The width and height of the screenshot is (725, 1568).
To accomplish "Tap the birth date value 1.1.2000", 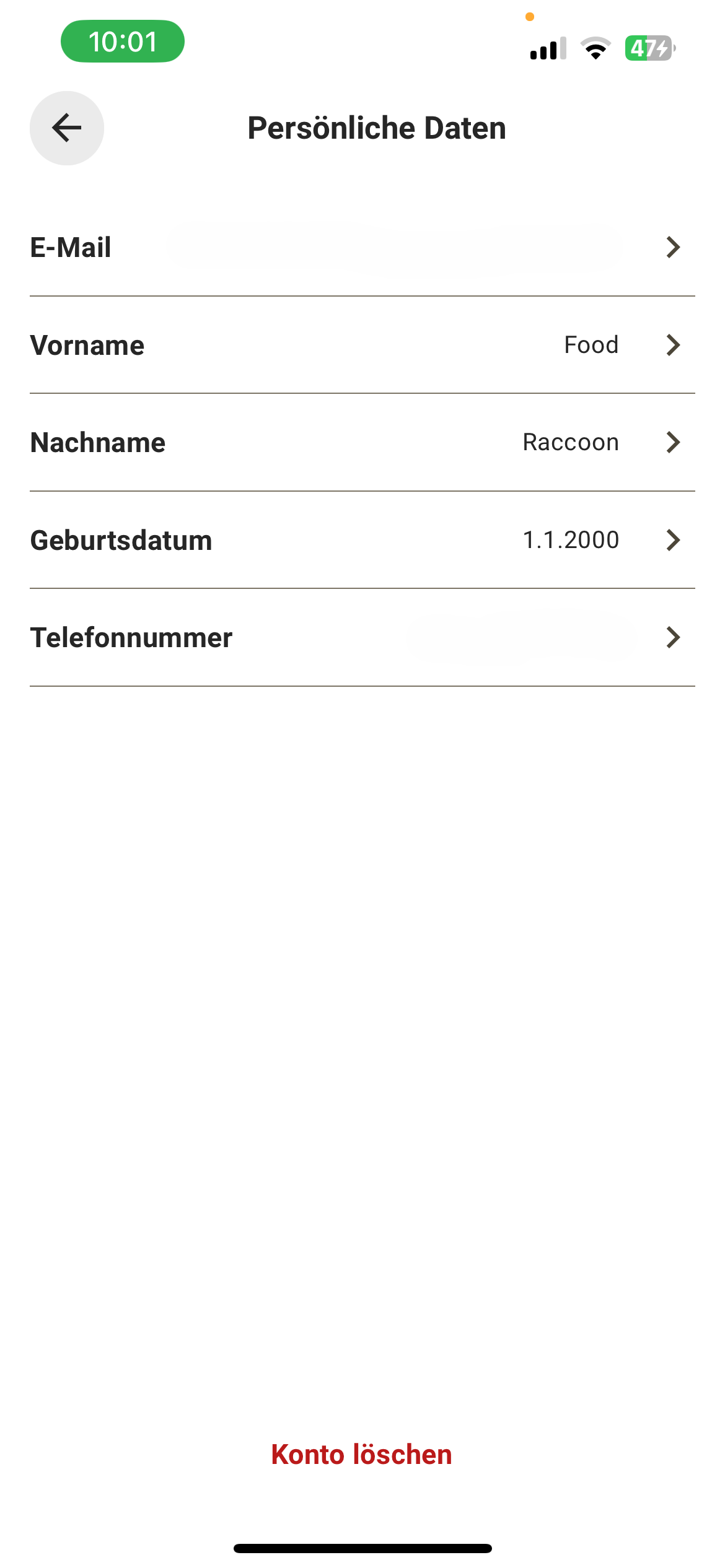I will [571, 540].
